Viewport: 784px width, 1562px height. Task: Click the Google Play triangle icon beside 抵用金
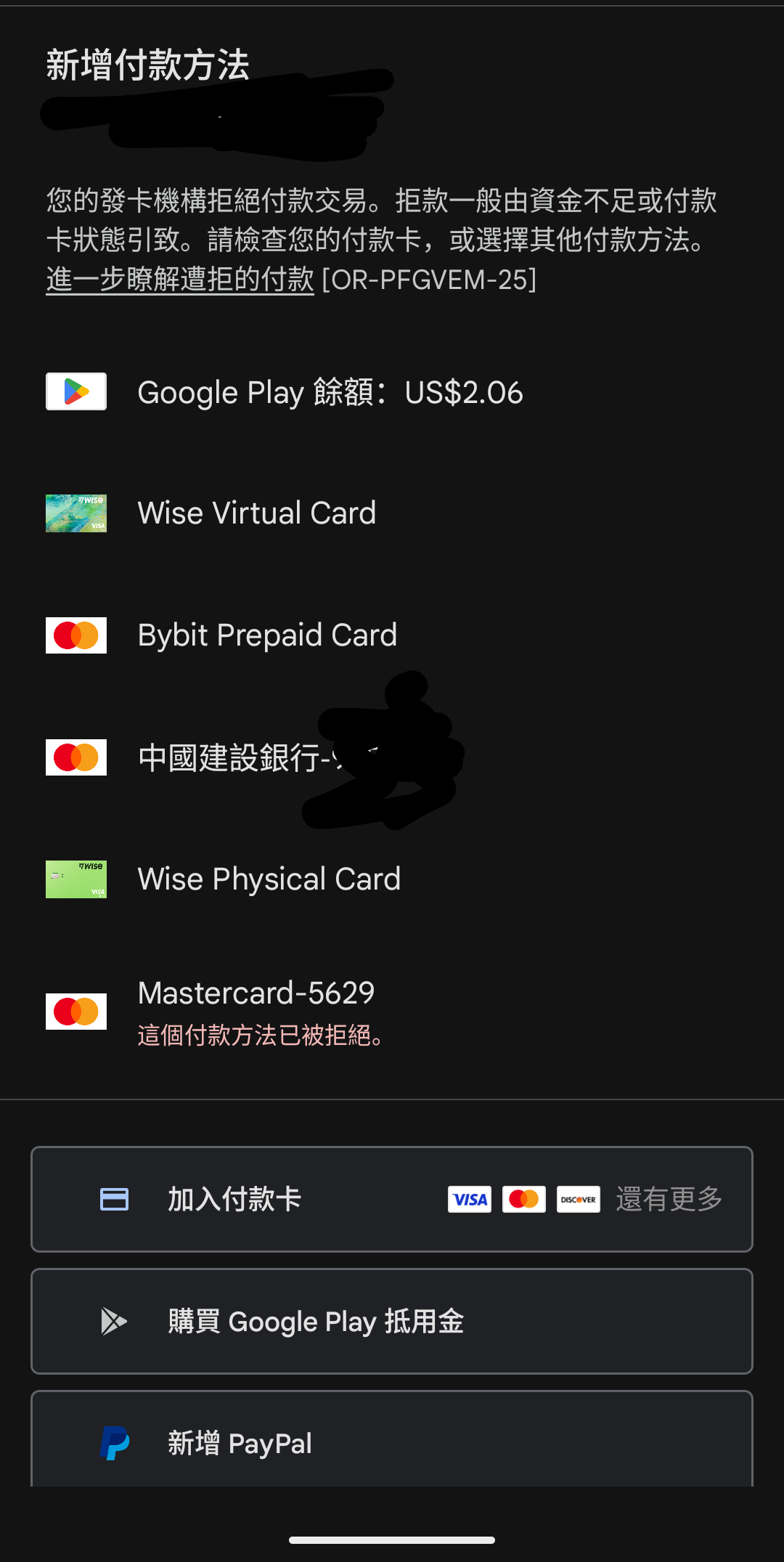(x=114, y=1321)
